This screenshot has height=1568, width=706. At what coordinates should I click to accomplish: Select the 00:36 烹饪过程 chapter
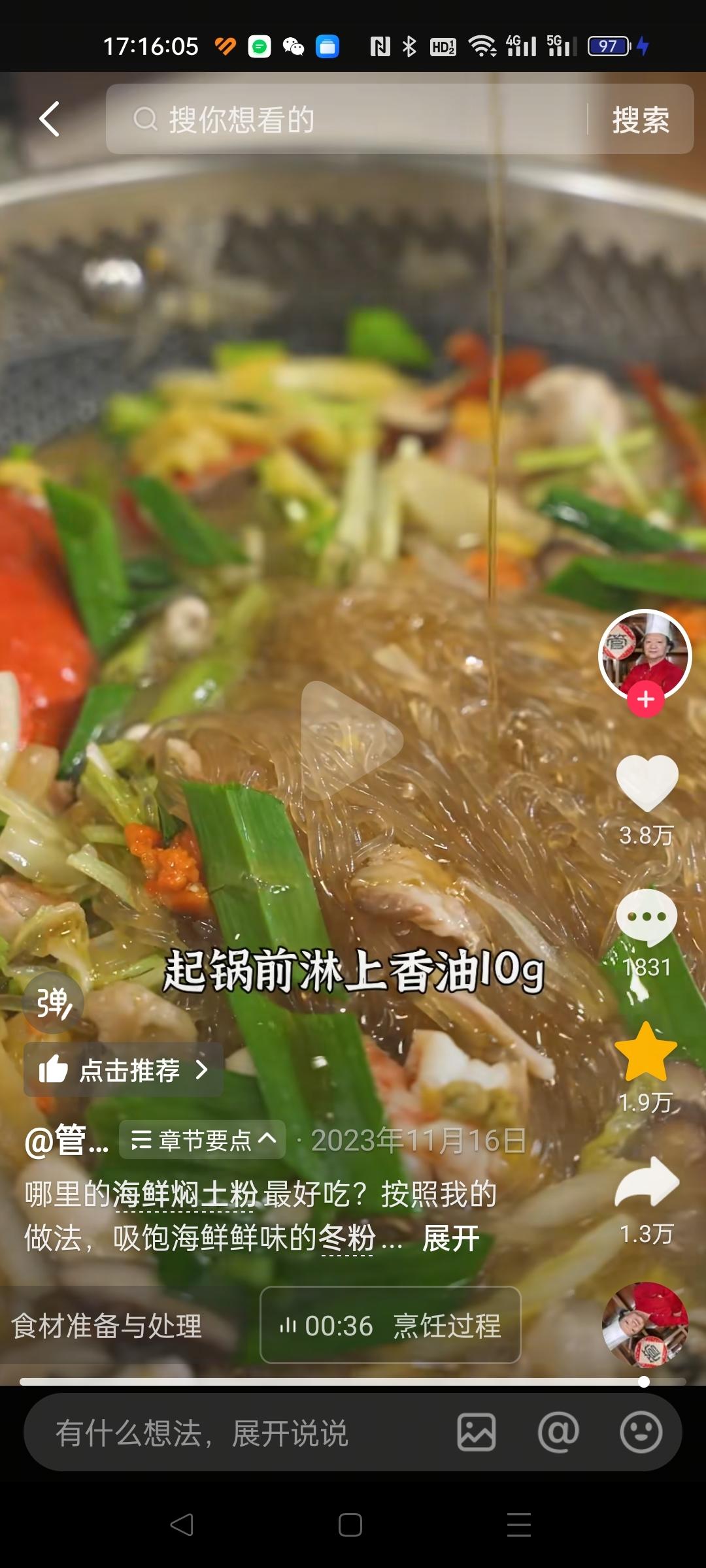point(390,1326)
